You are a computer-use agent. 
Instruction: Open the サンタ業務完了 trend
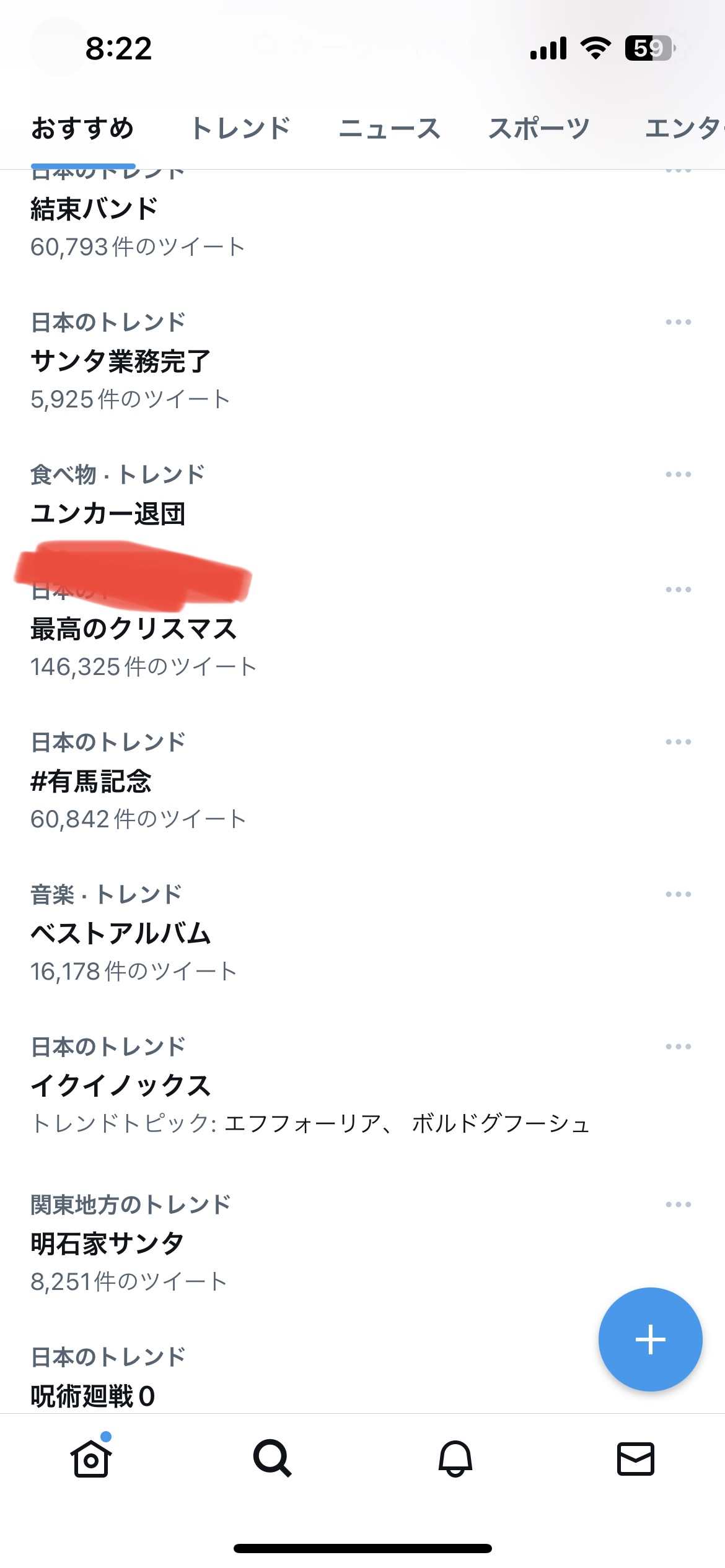pyautogui.click(x=121, y=362)
